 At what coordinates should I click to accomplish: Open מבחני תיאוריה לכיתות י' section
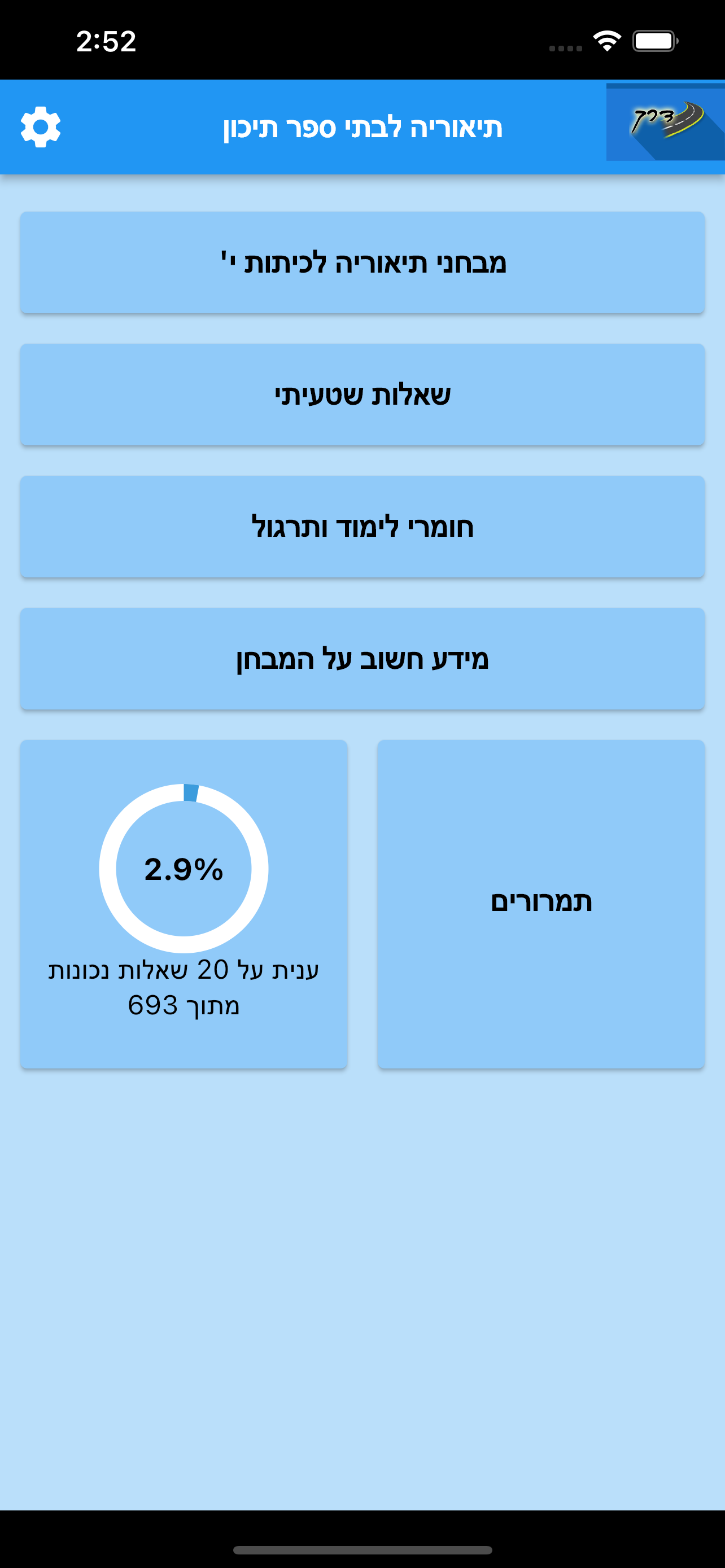click(362, 263)
